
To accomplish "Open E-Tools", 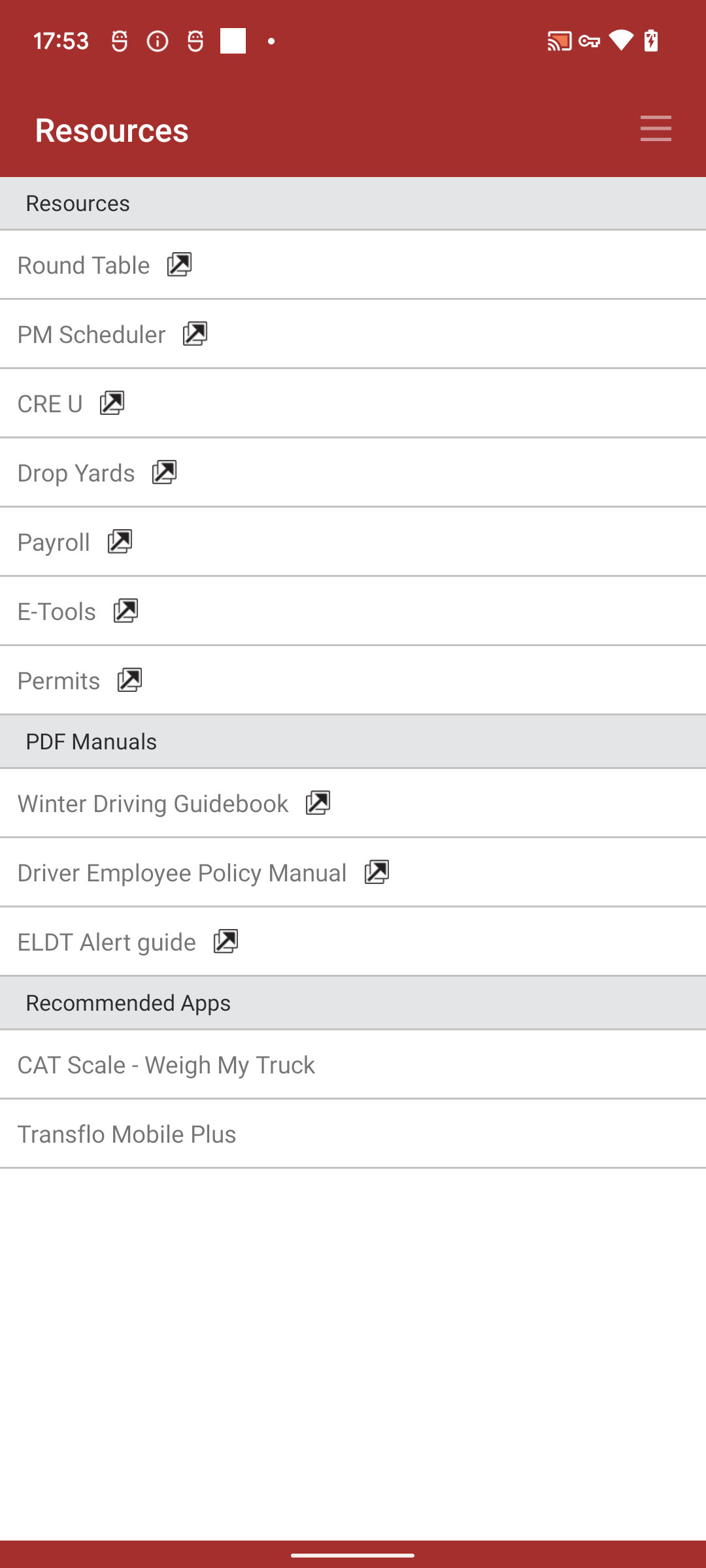I will click(353, 611).
